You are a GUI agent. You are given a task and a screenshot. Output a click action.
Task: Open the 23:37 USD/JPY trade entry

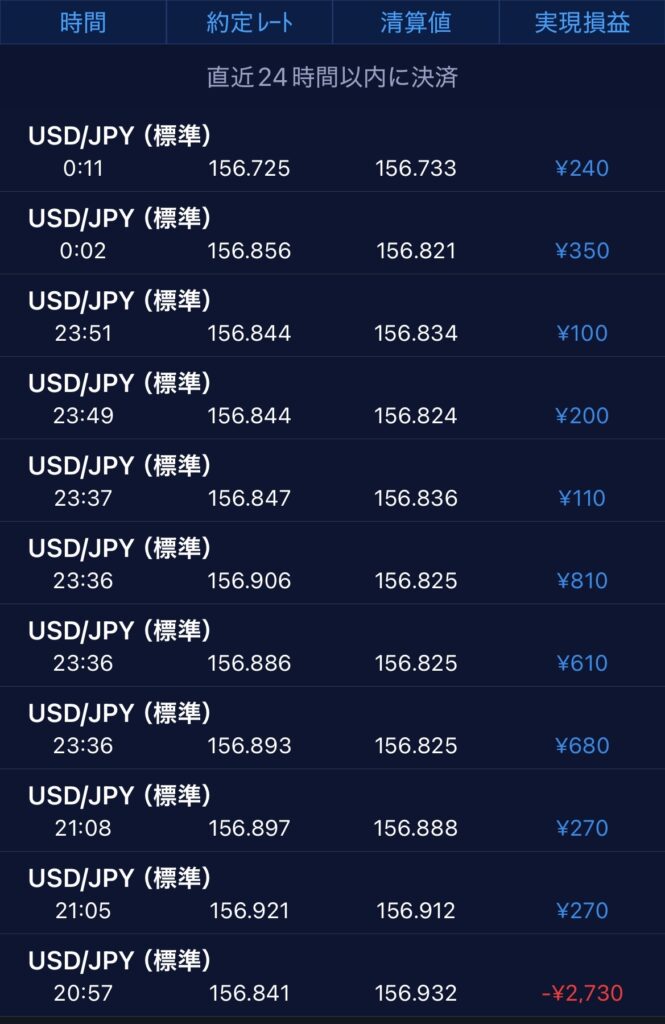point(332,482)
